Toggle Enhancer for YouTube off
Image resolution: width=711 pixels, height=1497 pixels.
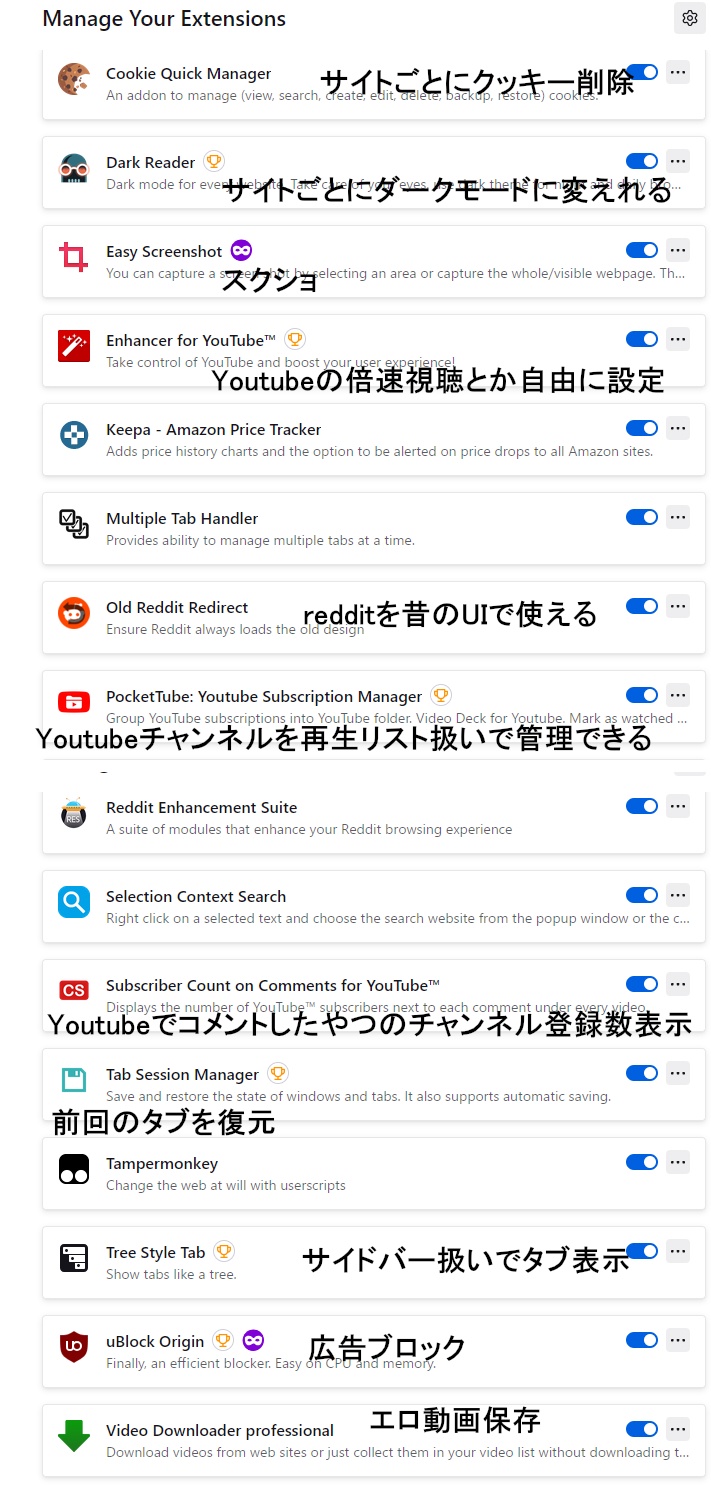click(641, 339)
